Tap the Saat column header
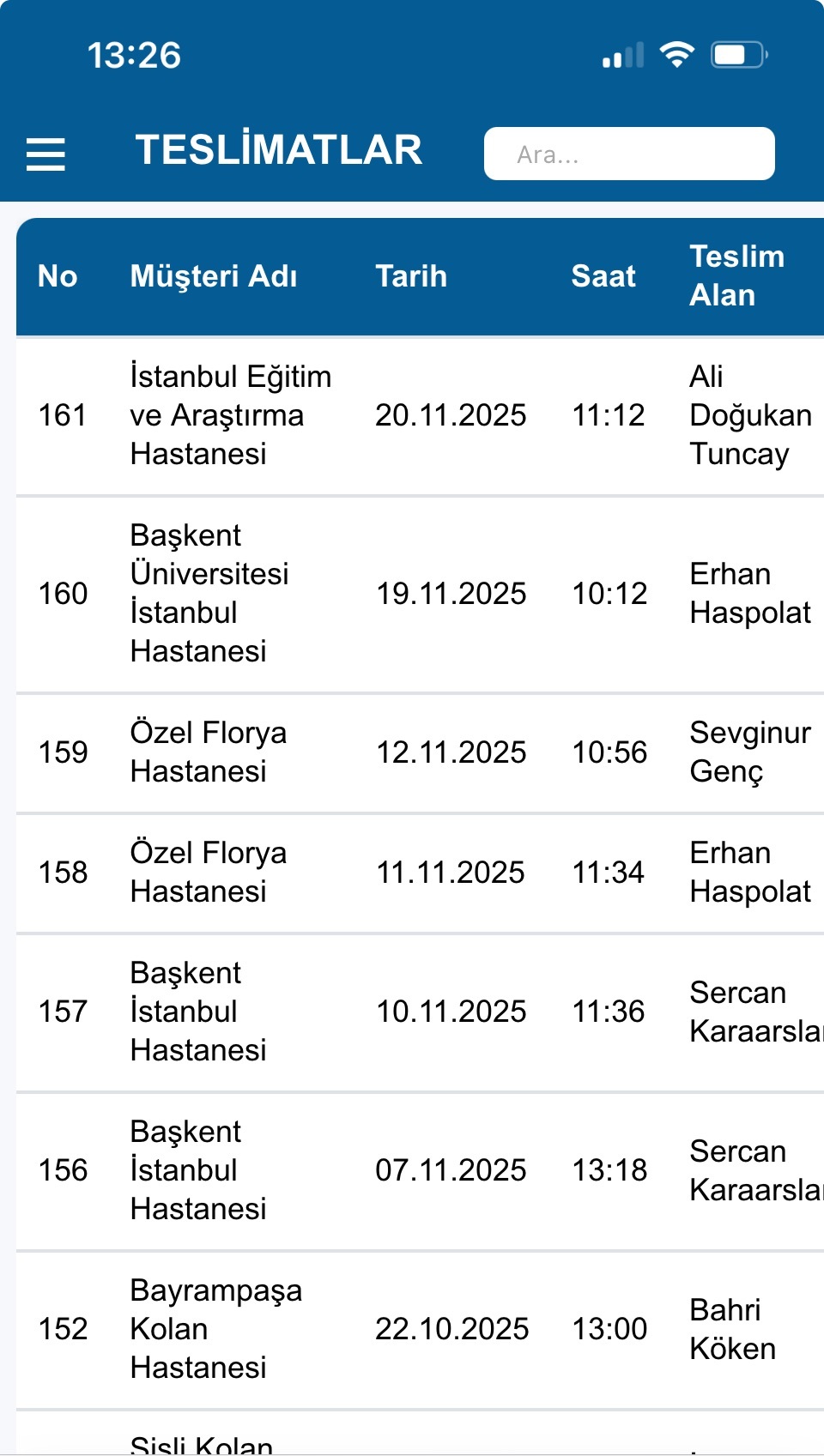 tap(603, 276)
